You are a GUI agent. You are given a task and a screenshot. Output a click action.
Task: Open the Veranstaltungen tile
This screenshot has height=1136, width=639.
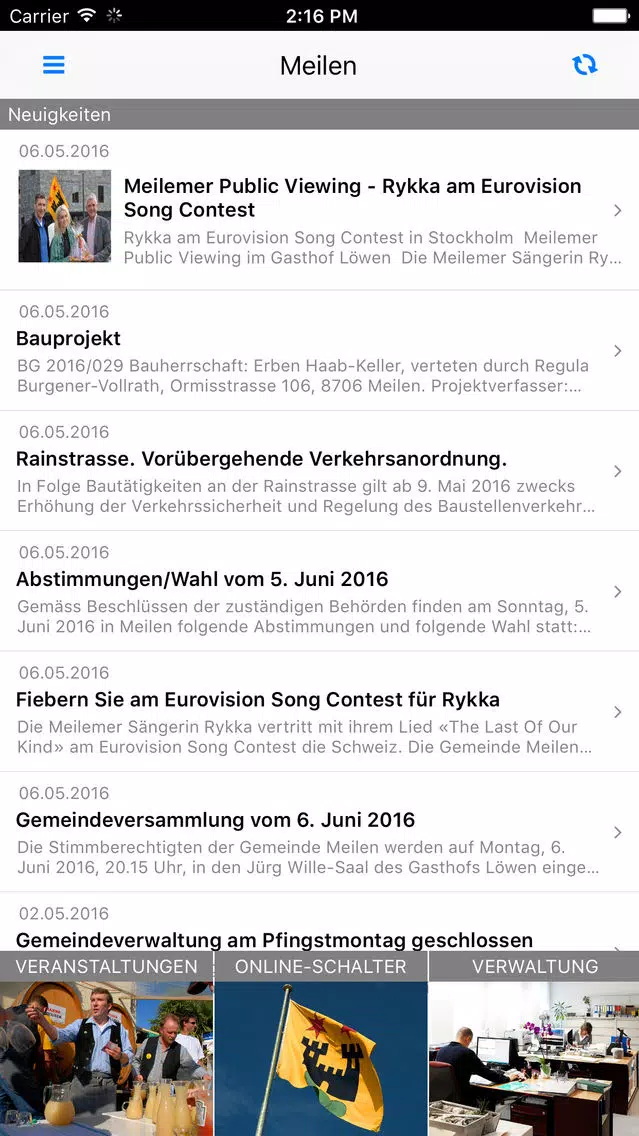click(x=106, y=1043)
